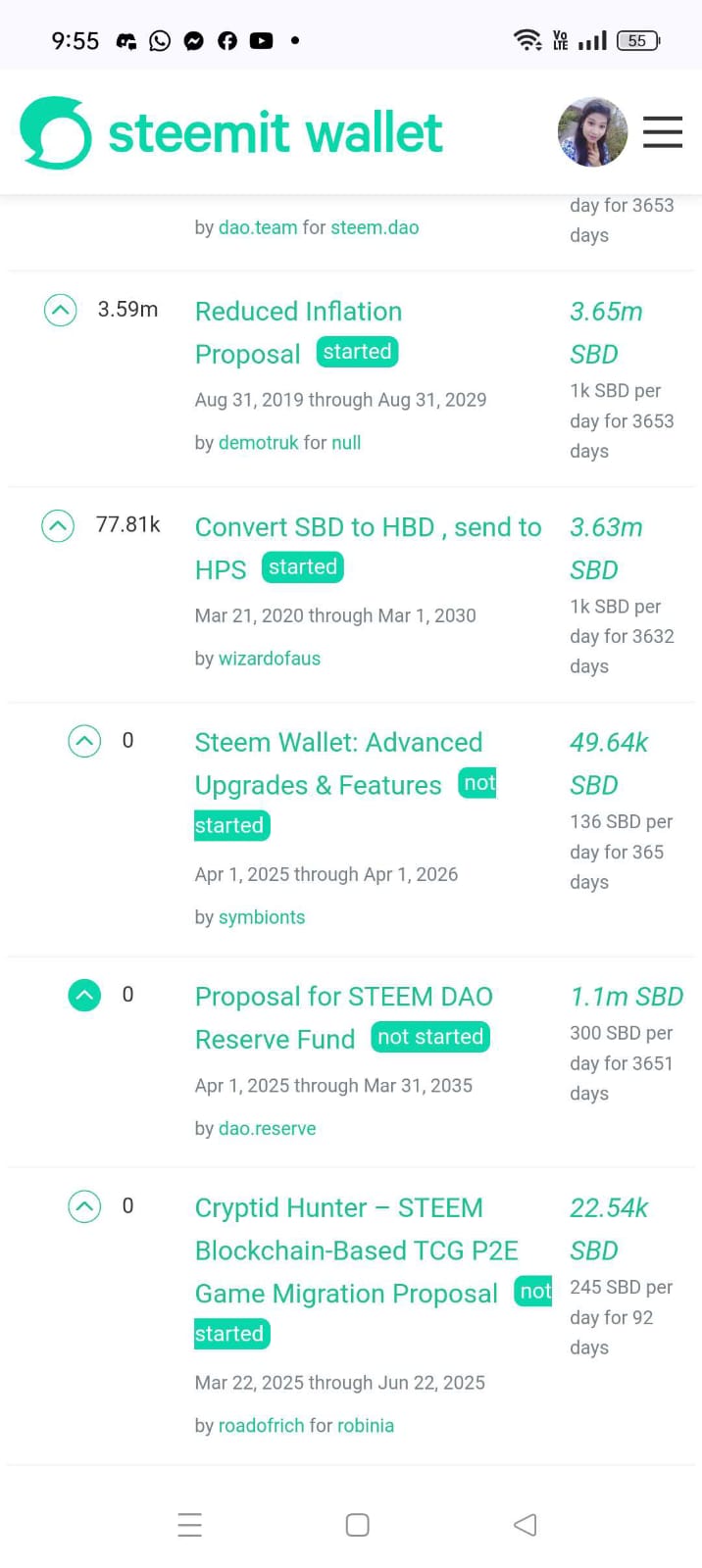
Task: Go back using system navigation
Action: [525, 1525]
